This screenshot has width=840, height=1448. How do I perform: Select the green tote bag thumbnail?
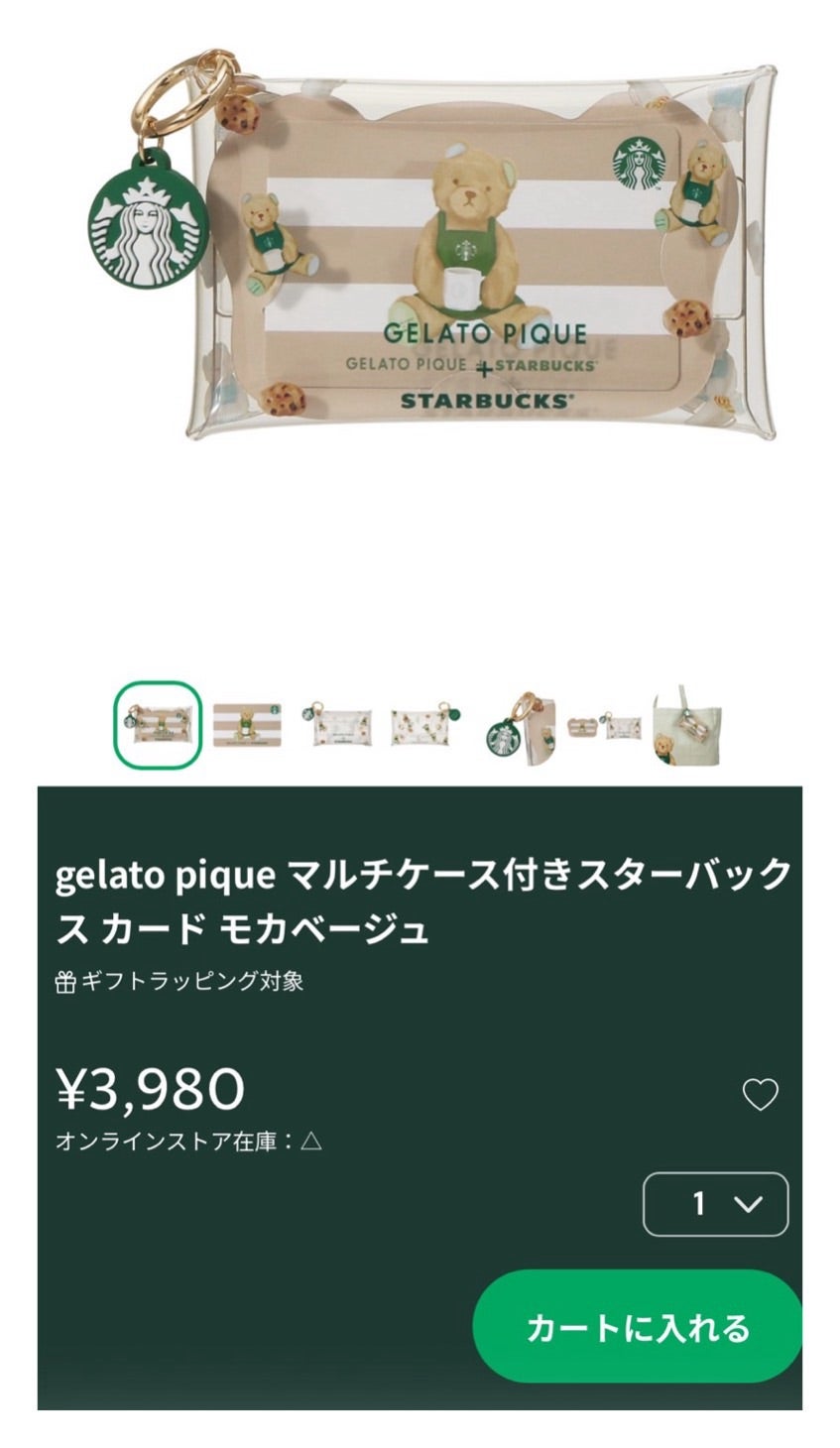(689, 724)
